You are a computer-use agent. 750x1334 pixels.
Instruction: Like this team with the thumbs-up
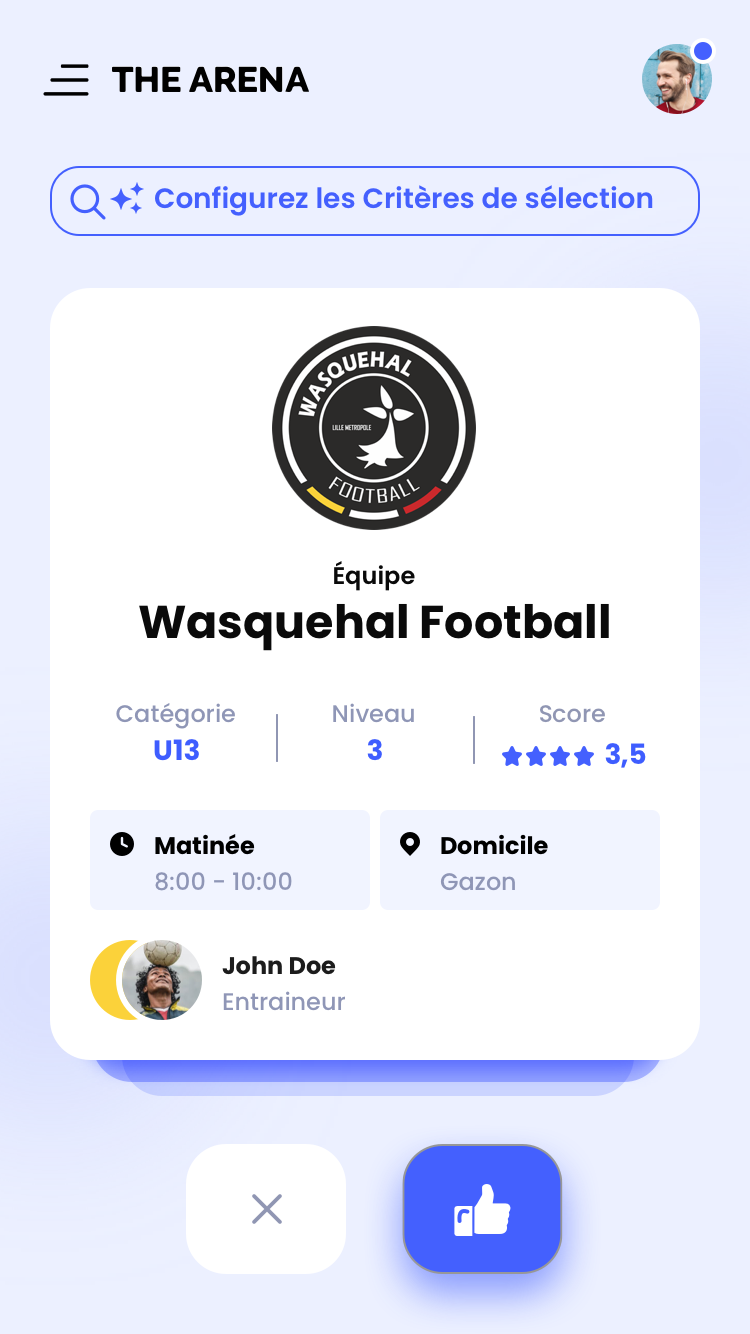482,1209
